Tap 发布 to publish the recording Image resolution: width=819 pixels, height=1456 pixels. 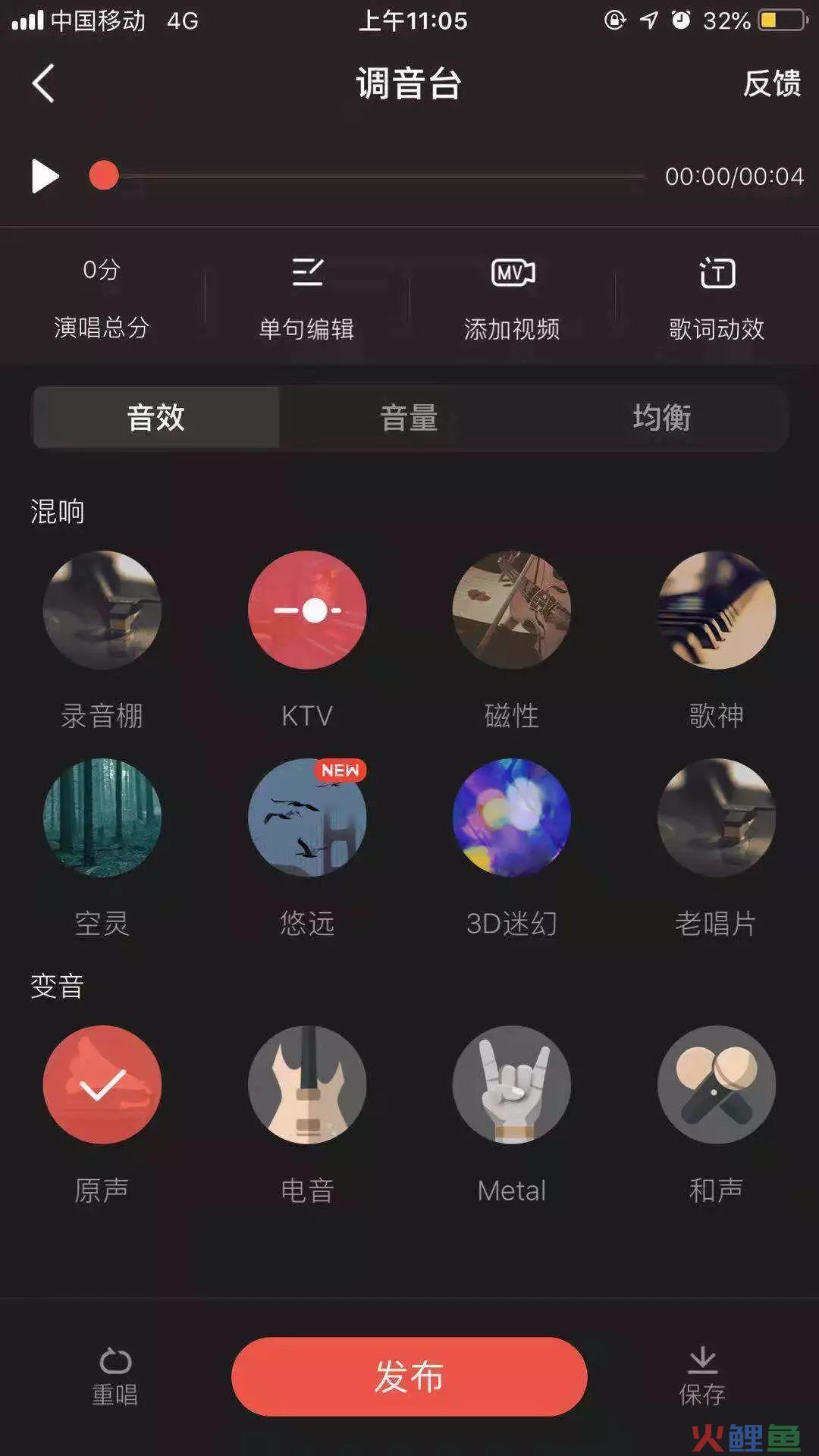pyautogui.click(x=409, y=1376)
